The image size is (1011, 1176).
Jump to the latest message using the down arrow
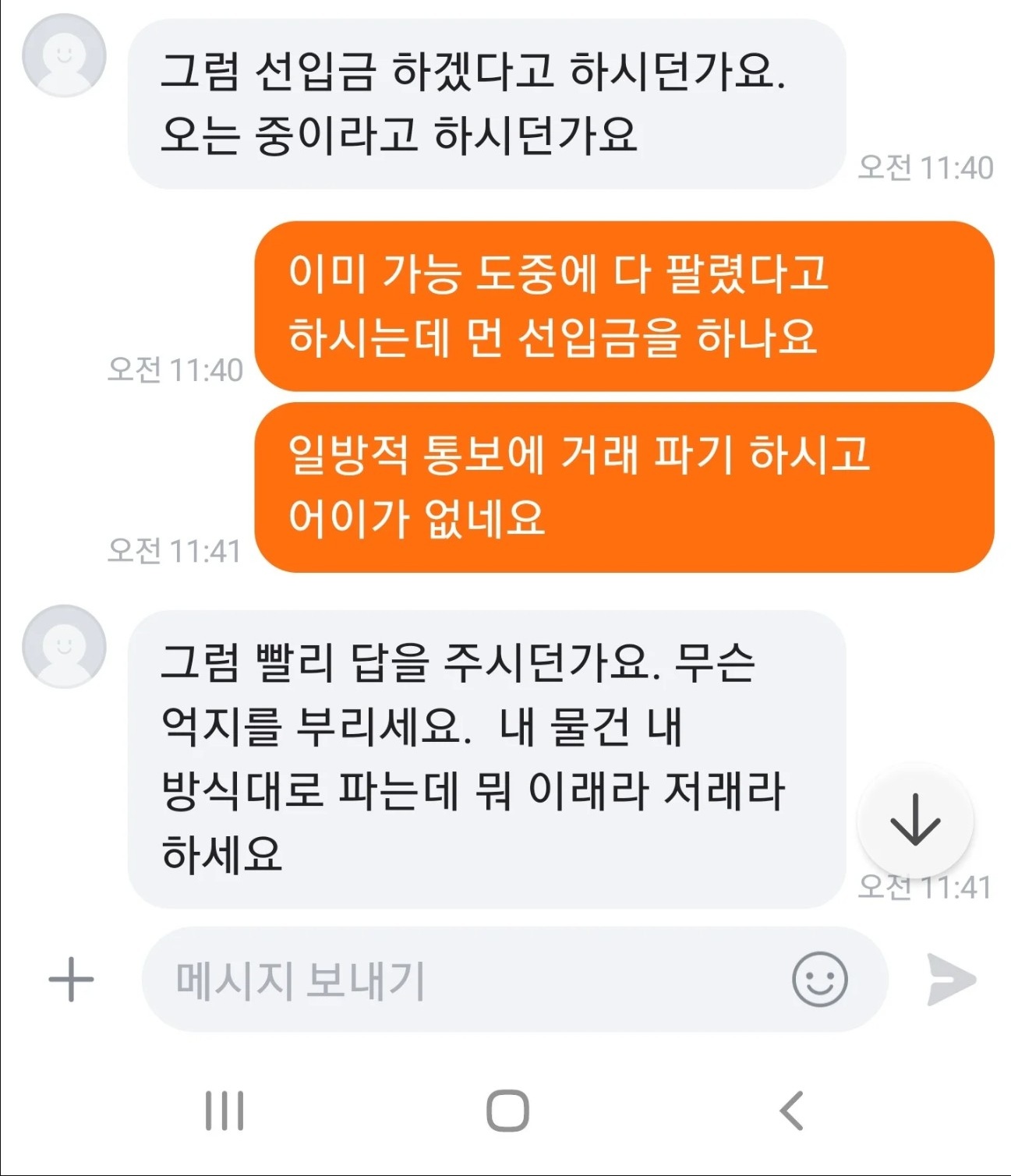coord(915,821)
